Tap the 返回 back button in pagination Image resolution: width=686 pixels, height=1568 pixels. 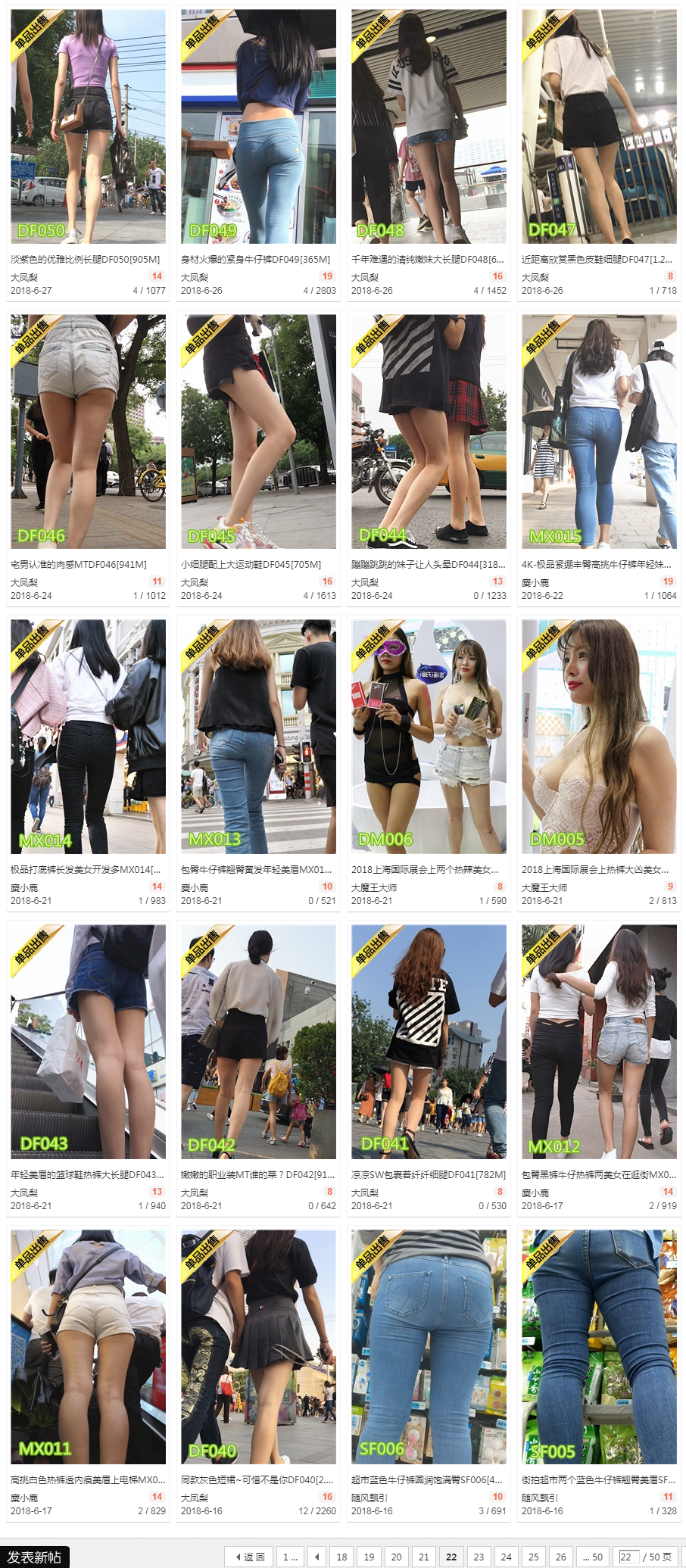click(249, 1557)
